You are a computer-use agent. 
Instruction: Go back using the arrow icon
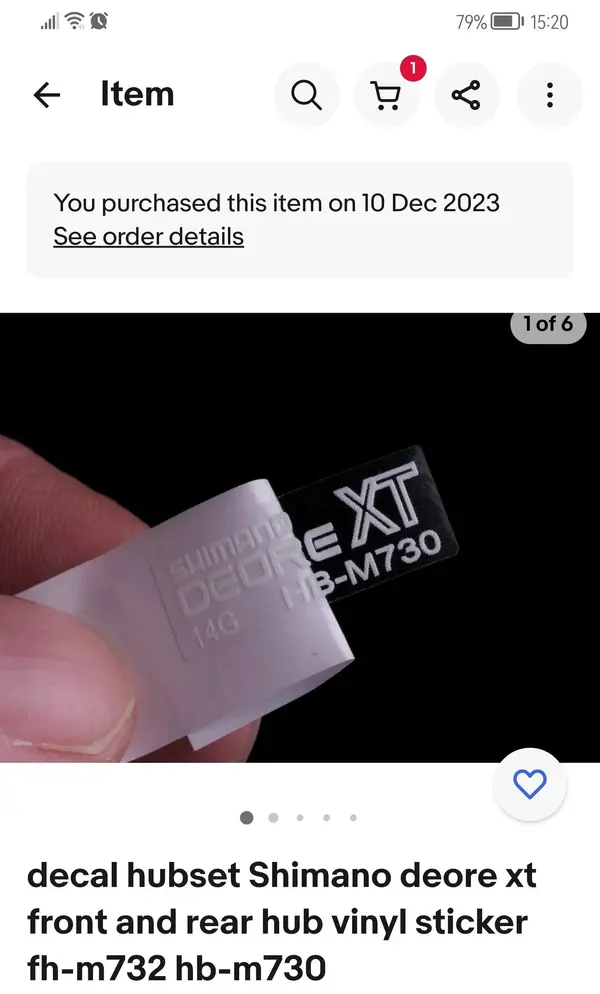point(47,95)
